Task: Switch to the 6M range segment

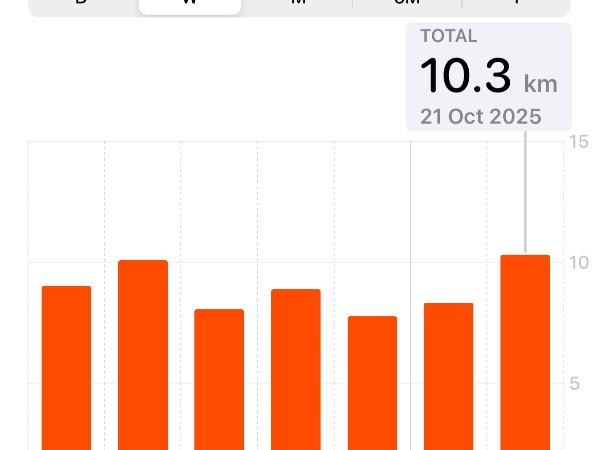Action: [x=407, y=4]
